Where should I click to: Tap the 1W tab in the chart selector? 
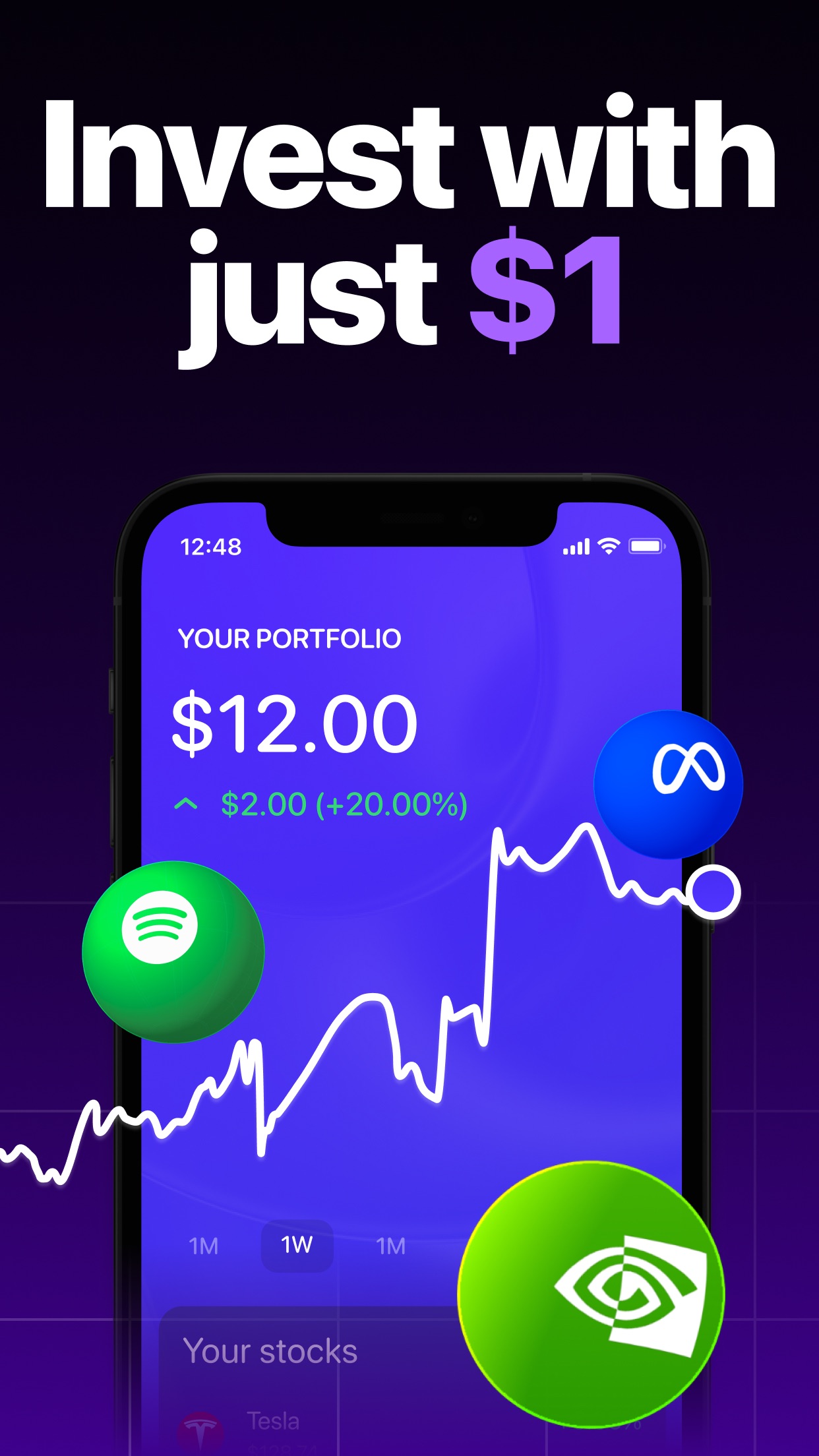[297, 1246]
